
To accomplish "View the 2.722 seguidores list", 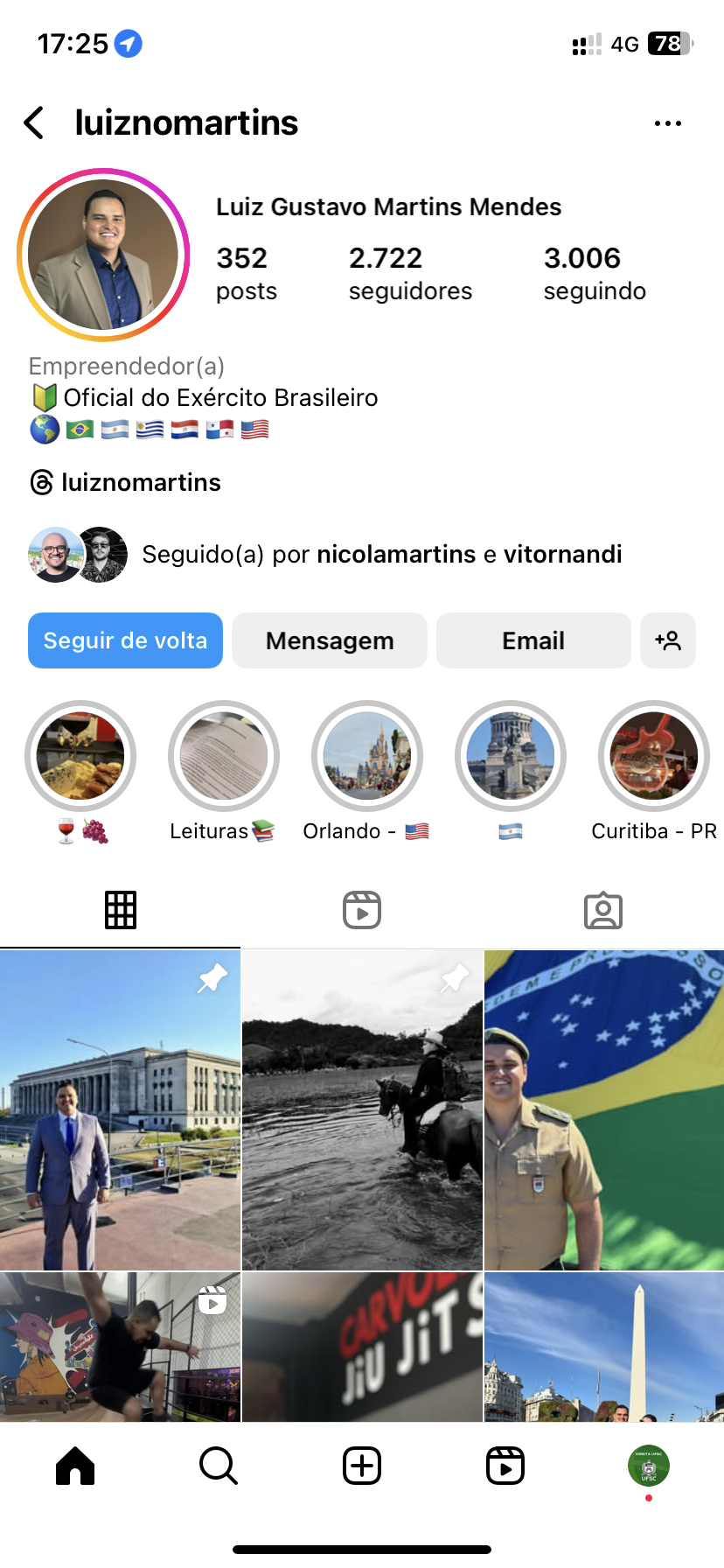I will (410, 273).
